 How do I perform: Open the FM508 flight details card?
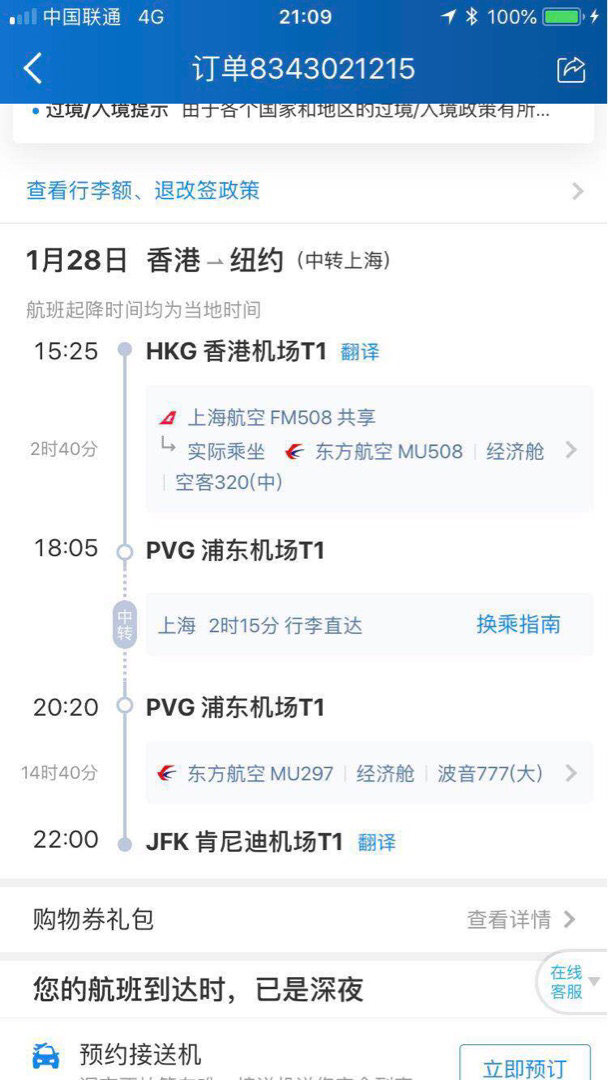pyautogui.click(x=369, y=449)
